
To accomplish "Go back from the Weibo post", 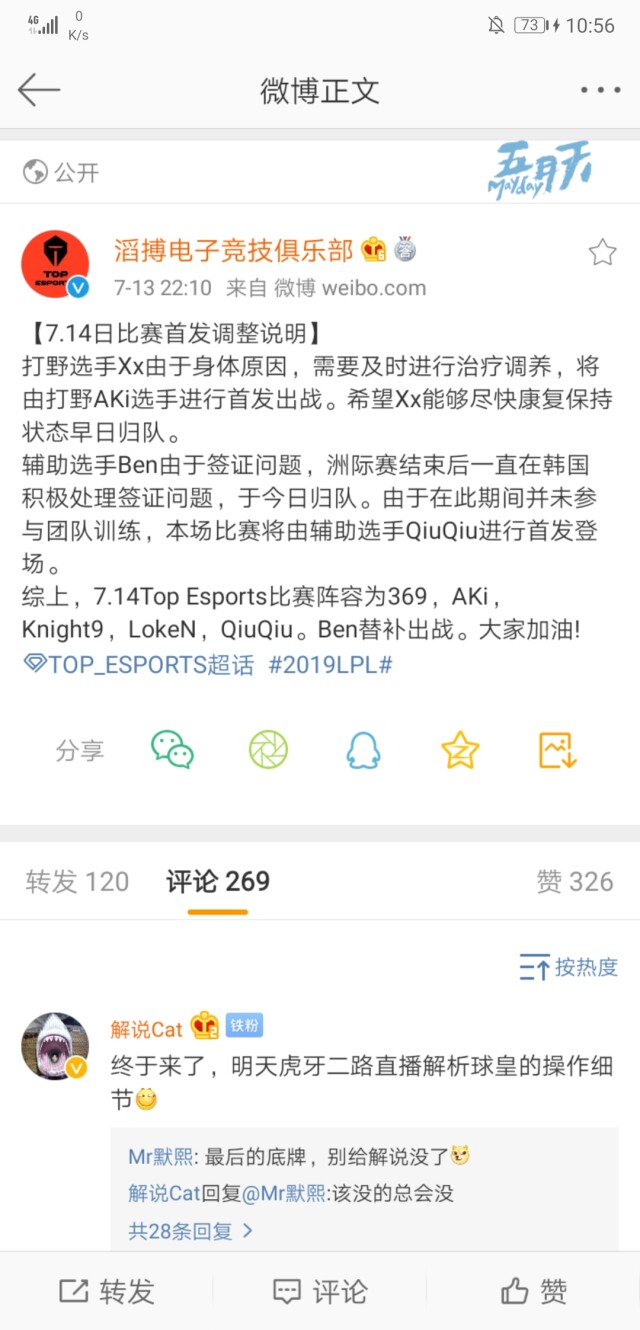I will (x=39, y=90).
